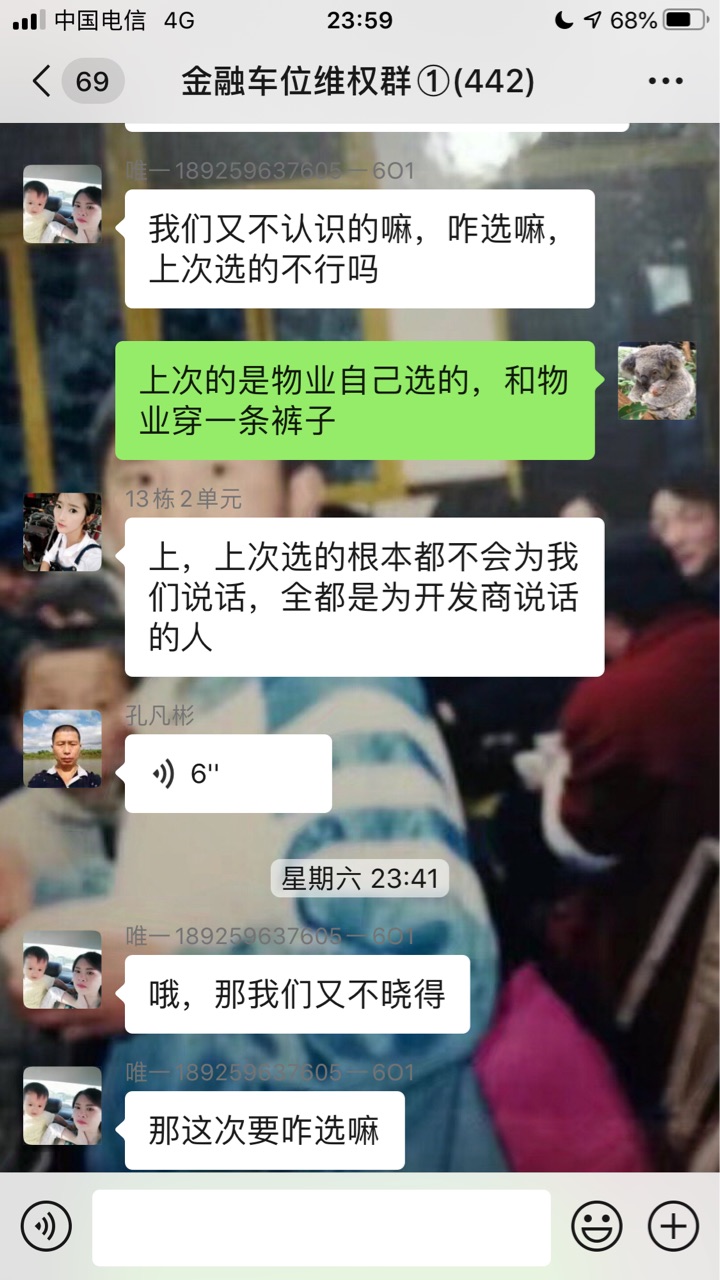Switch to voice input mode
This screenshot has height=1280, width=720.
coord(46,1226)
